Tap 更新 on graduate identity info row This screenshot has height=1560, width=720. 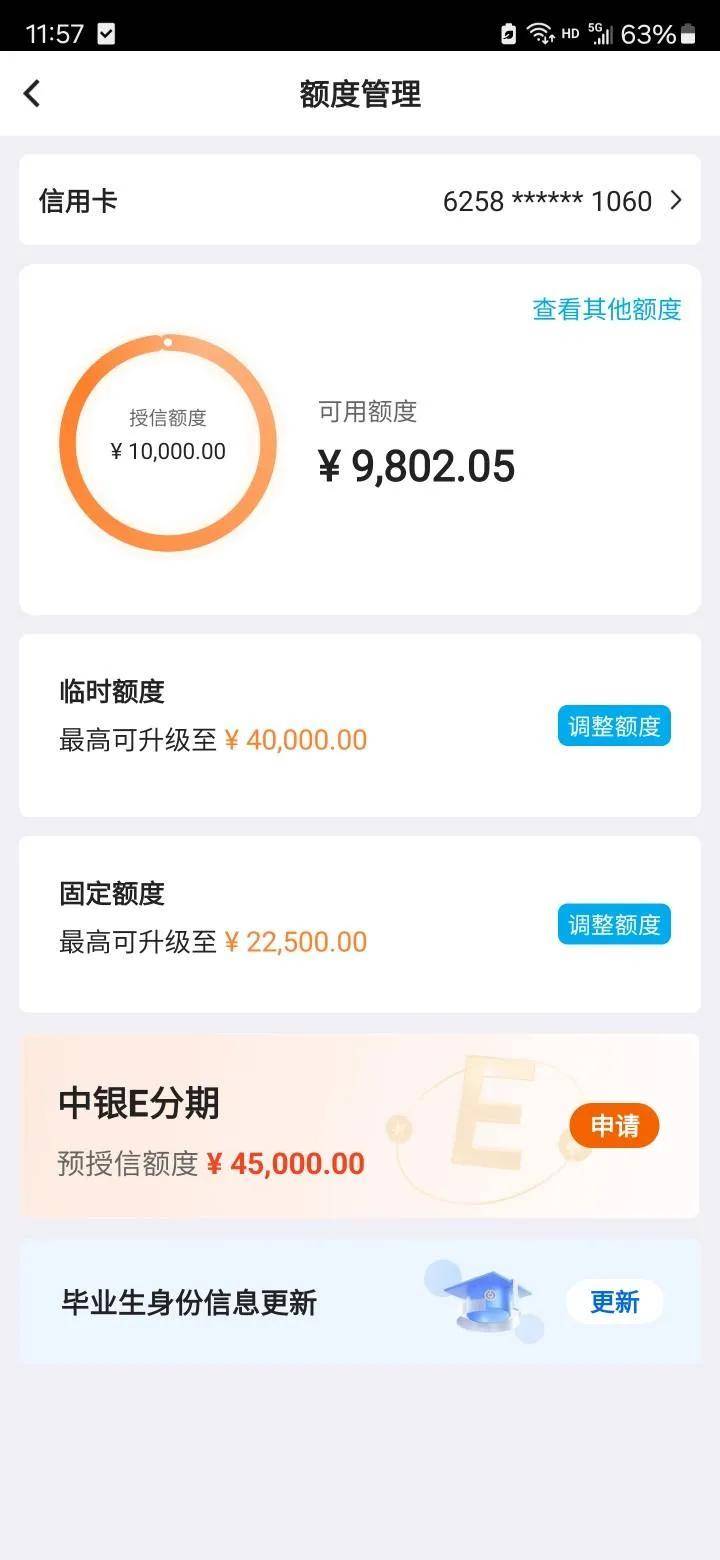613,1301
